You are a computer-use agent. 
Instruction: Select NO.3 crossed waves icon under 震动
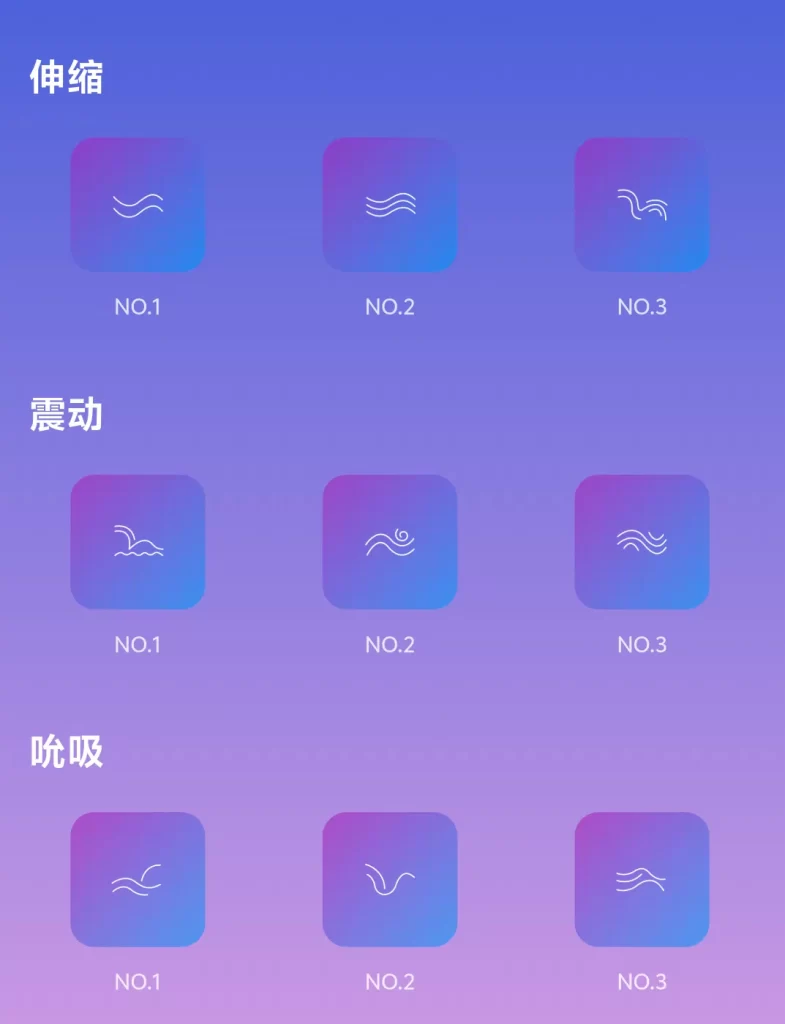(x=642, y=541)
